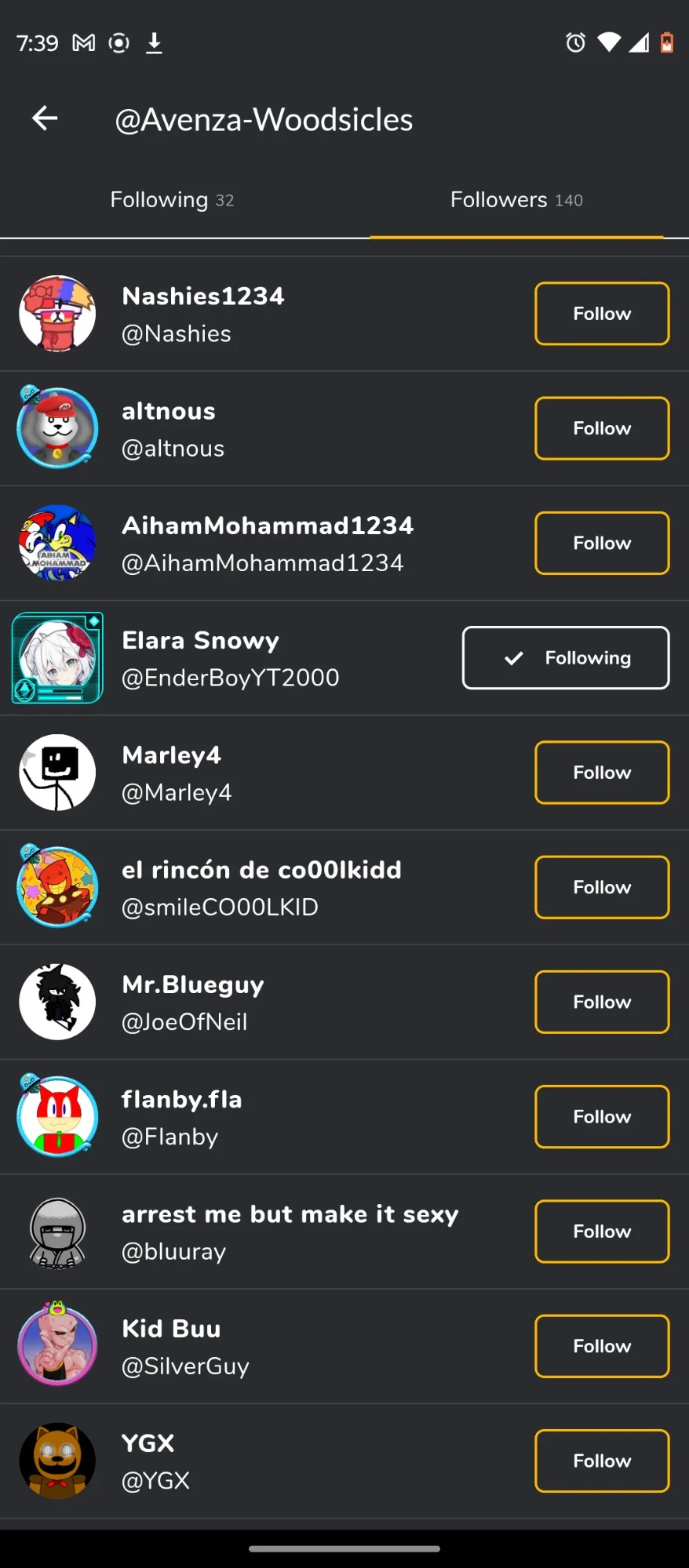Follow Kid Buu
689x1568 pixels.
coord(601,1346)
